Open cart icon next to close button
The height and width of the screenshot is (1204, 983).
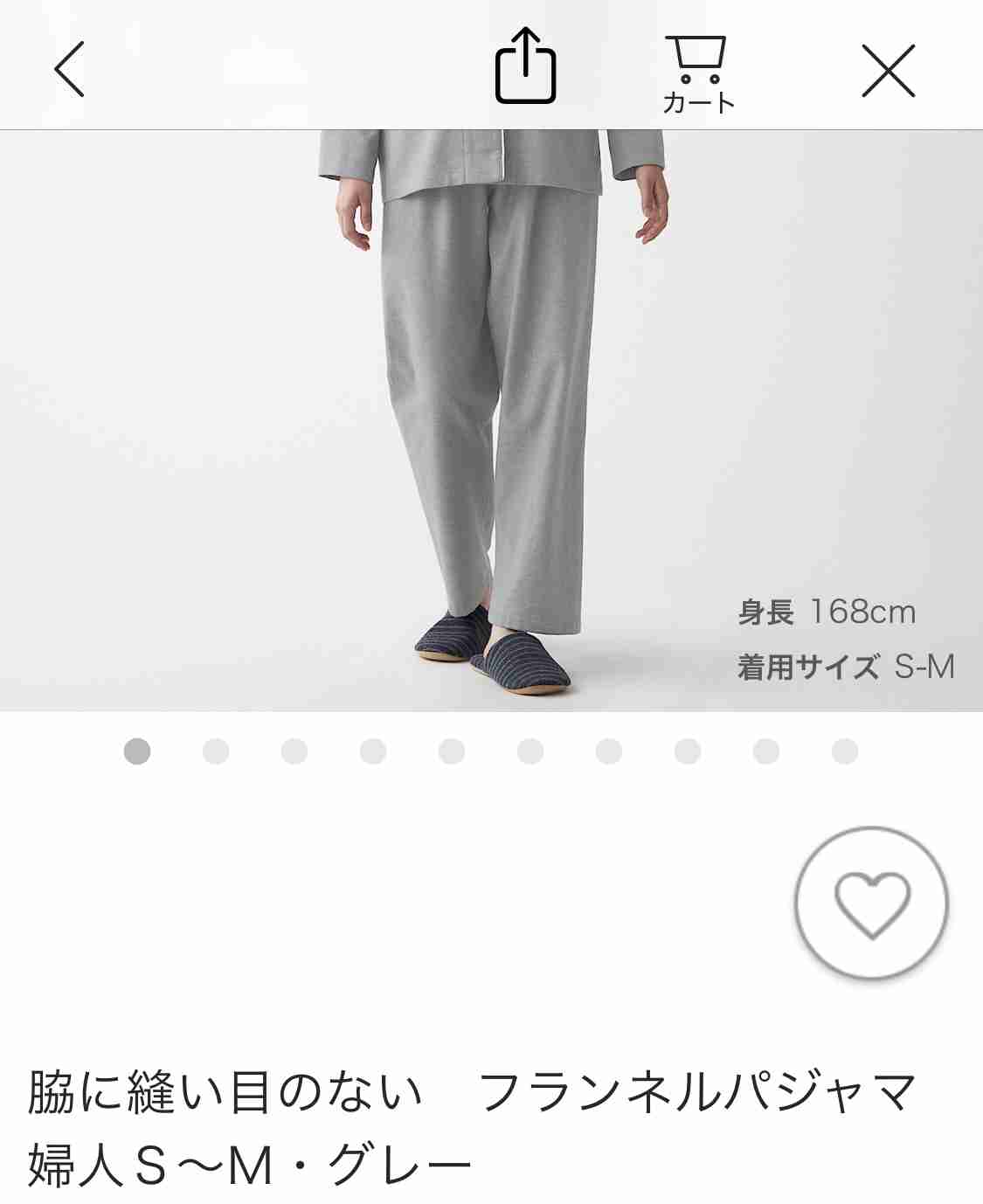point(696,70)
